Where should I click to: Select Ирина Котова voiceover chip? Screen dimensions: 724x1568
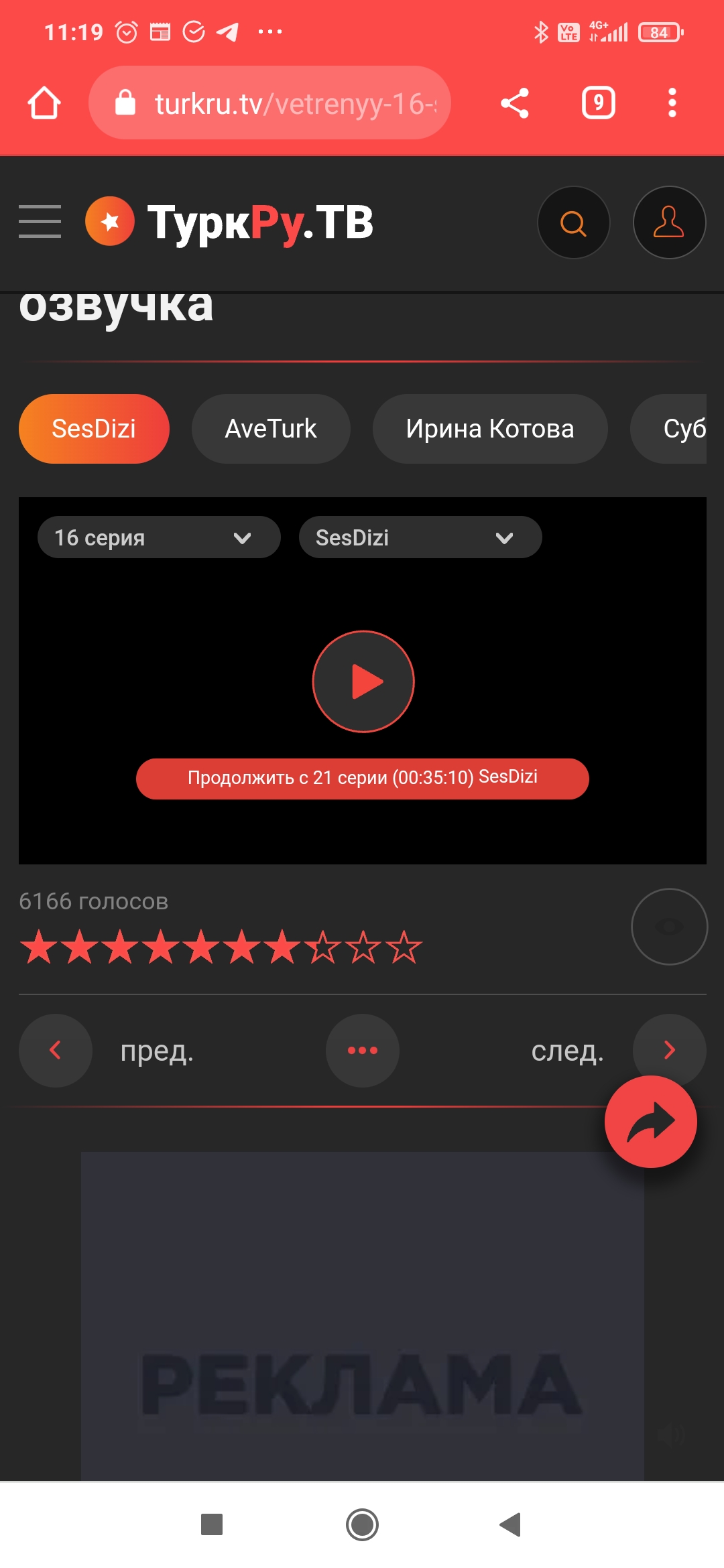pos(490,429)
